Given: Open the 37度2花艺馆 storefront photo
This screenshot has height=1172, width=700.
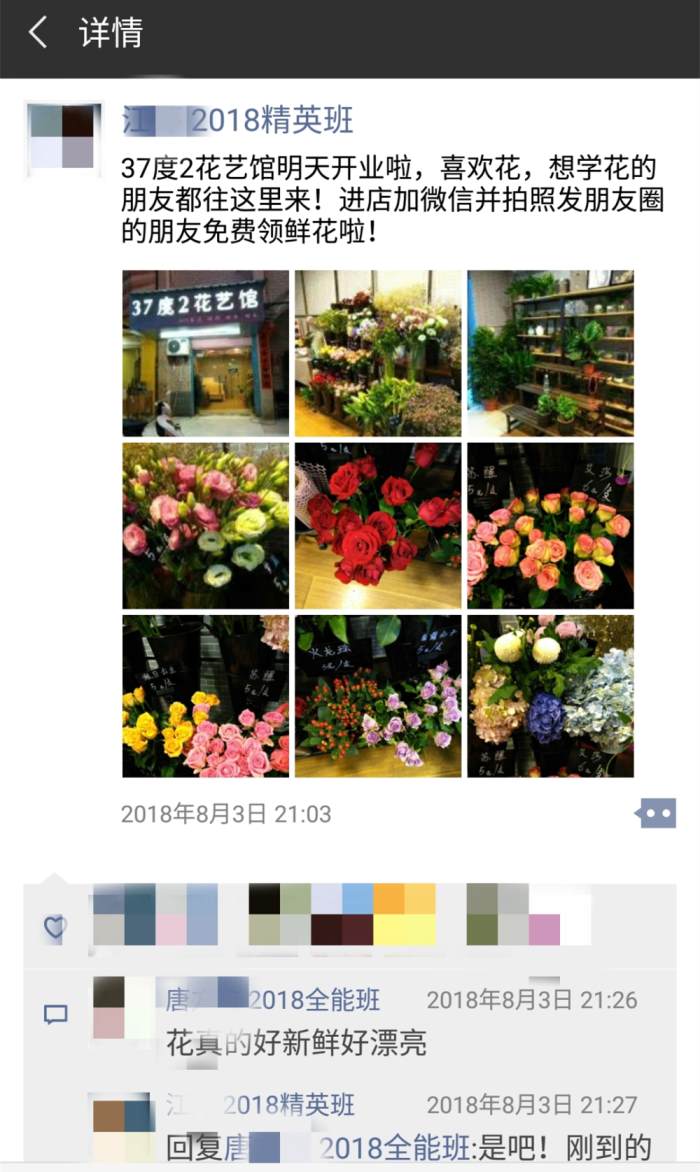Looking at the screenshot, I should [205, 353].
